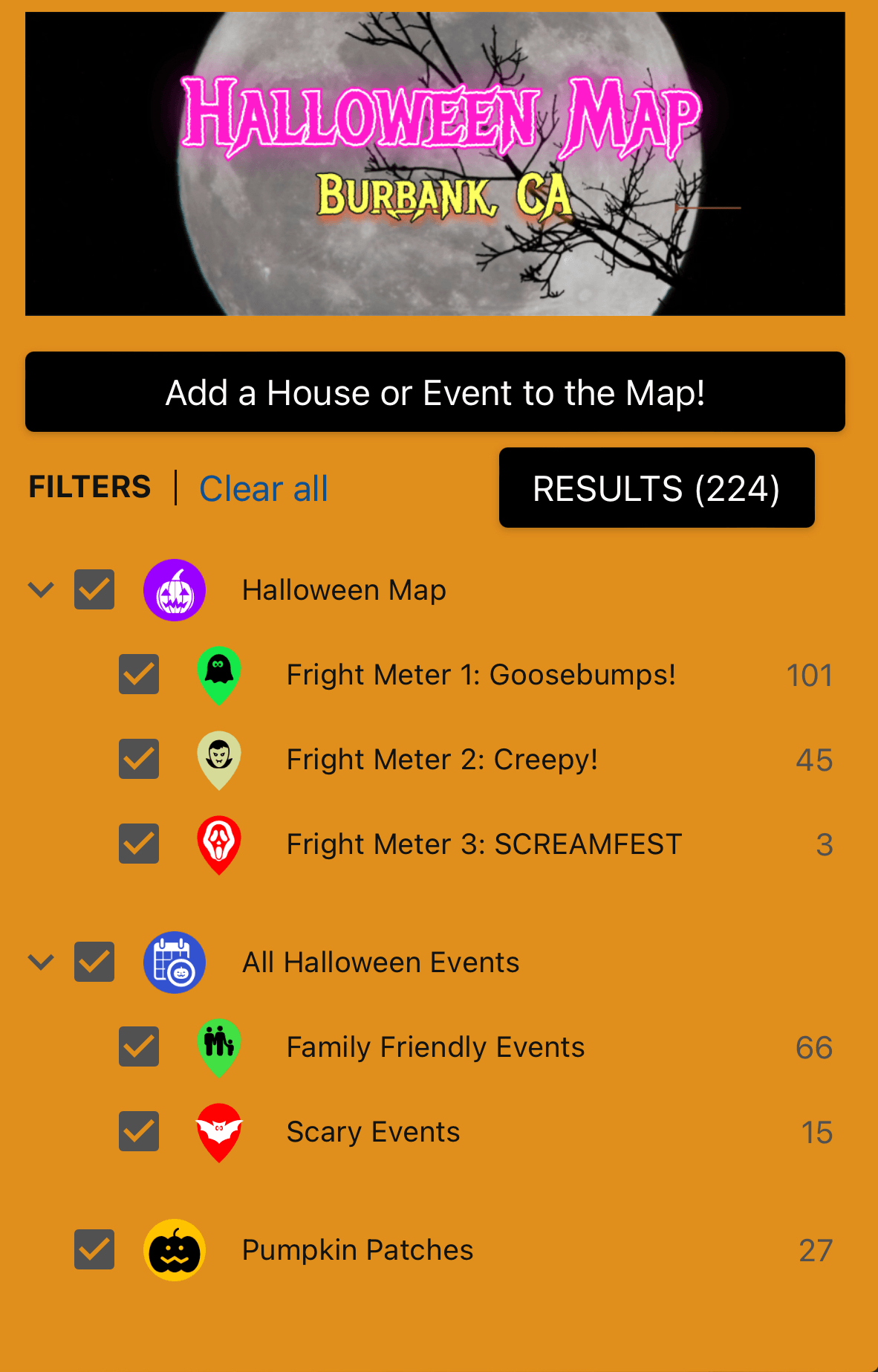Disable the Scary Events filter

coord(139,1132)
